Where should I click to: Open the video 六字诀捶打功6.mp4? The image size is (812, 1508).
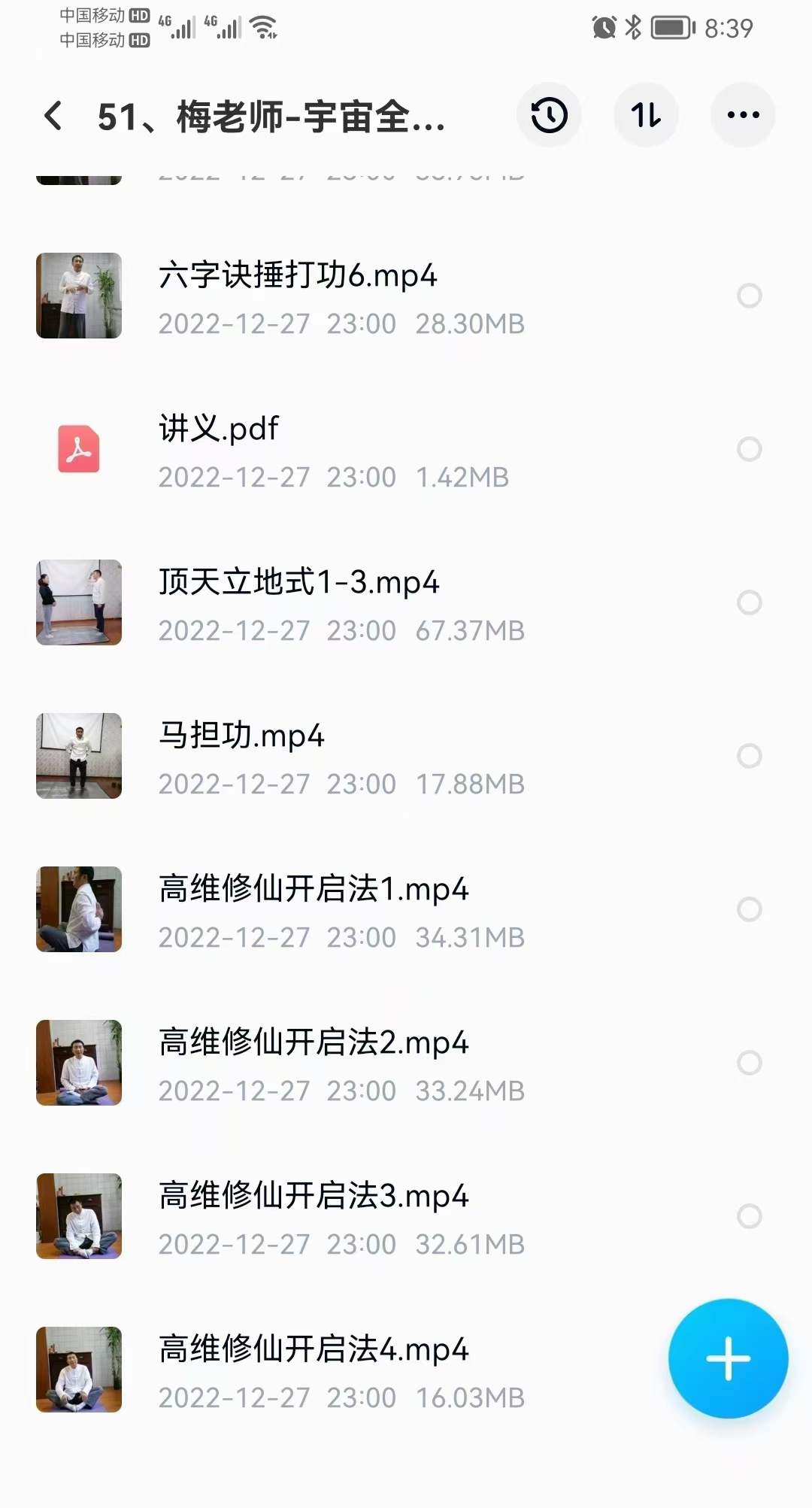(298, 276)
